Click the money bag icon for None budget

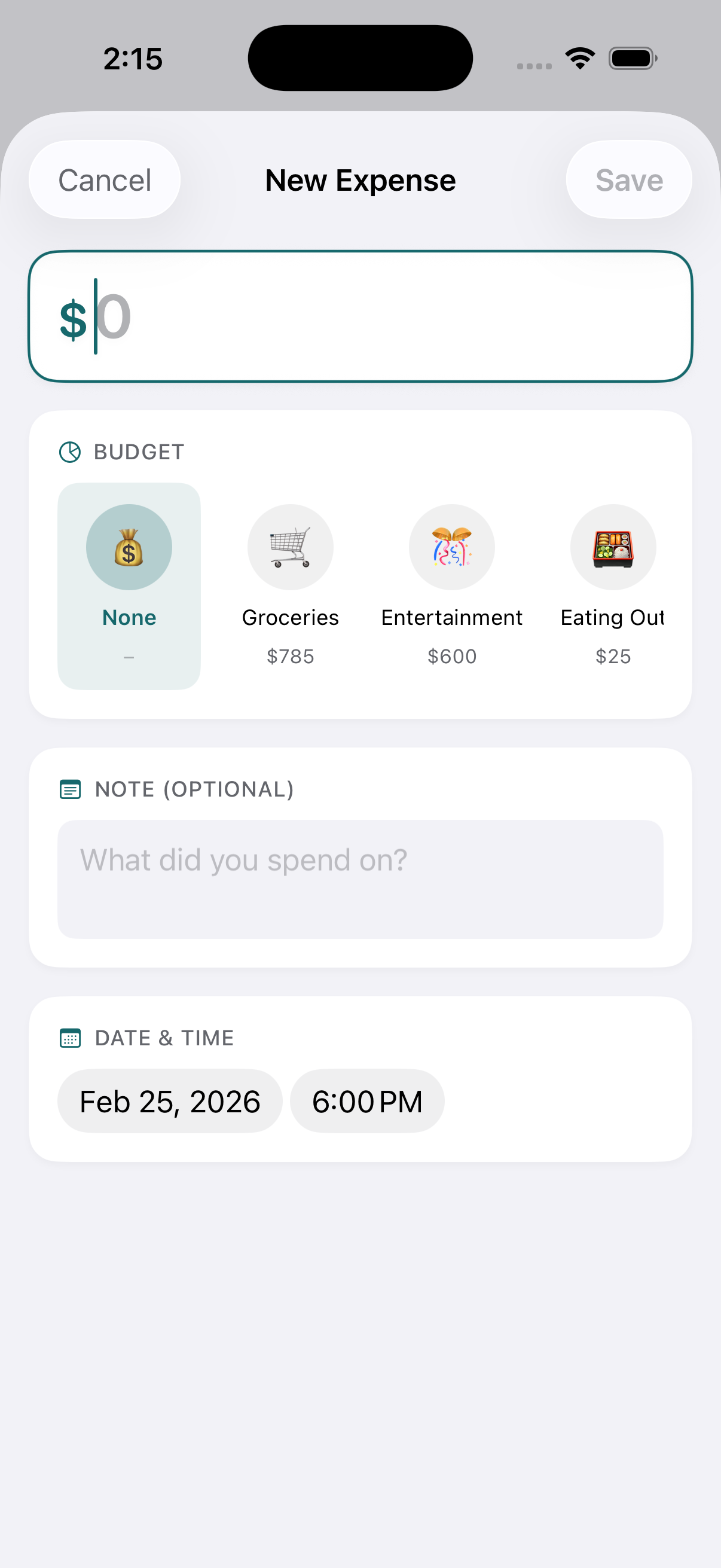tap(129, 547)
